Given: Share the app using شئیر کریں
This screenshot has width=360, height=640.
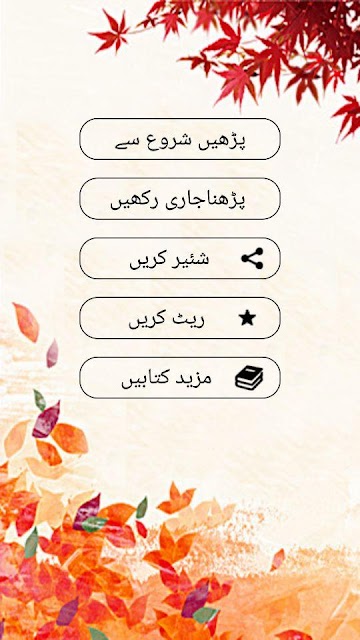Looking at the screenshot, I should pyautogui.click(x=180, y=258).
